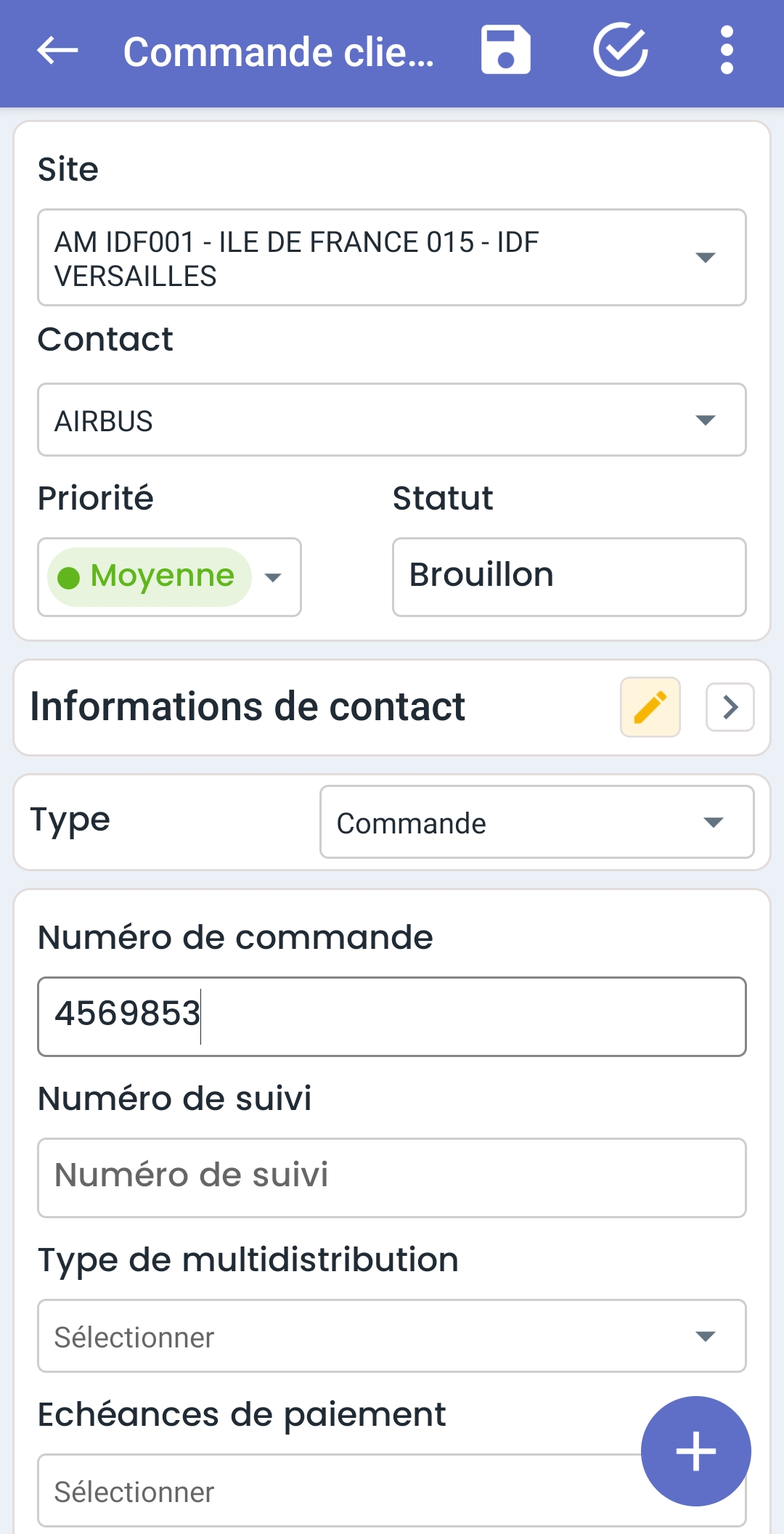This screenshot has height=1534, width=784.
Task: Tap the Numéro de commande field
Action: tap(392, 1016)
